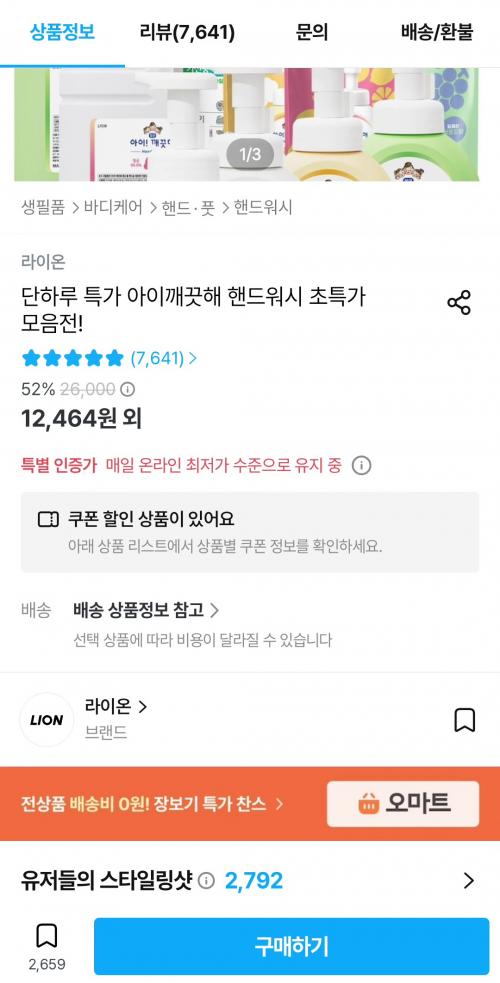The width and height of the screenshot is (500, 983).
Task: Share this product
Action: click(x=459, y=302)
